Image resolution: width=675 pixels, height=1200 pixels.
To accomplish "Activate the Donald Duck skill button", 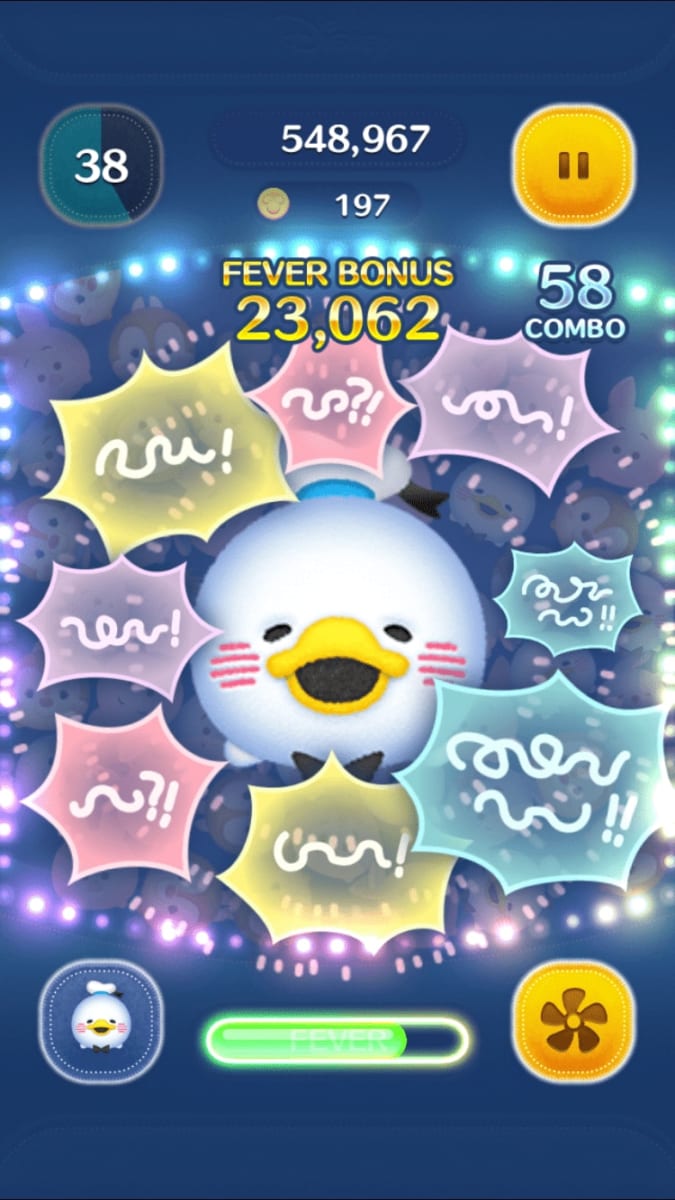I will [x=100, y=1020].
